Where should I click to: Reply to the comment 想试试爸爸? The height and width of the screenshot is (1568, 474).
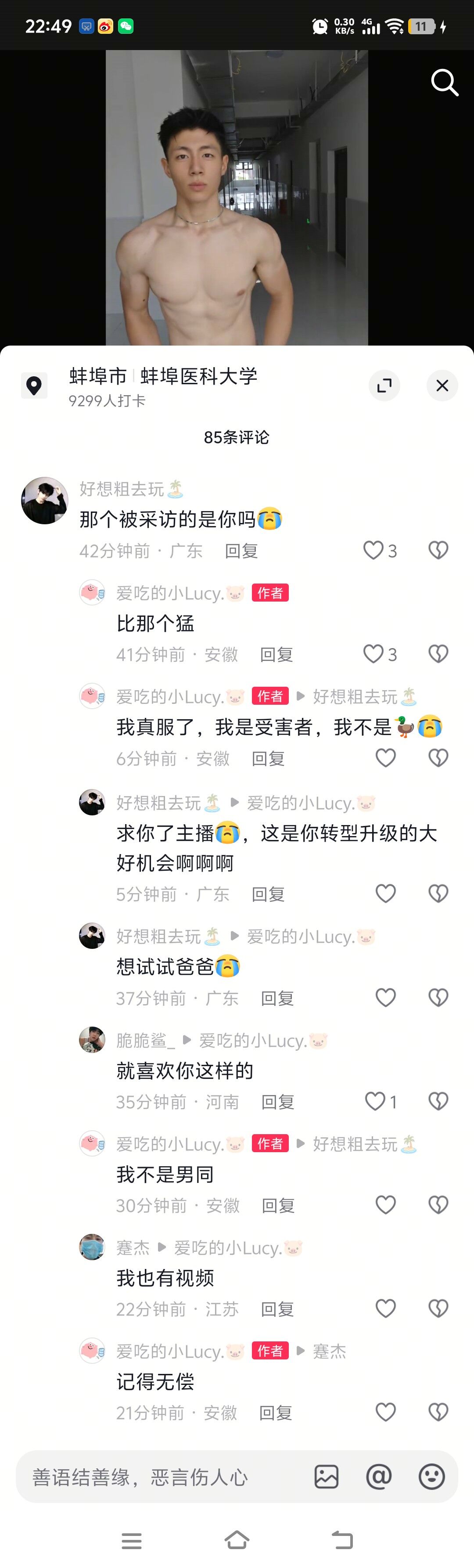[x=277, y=998]
